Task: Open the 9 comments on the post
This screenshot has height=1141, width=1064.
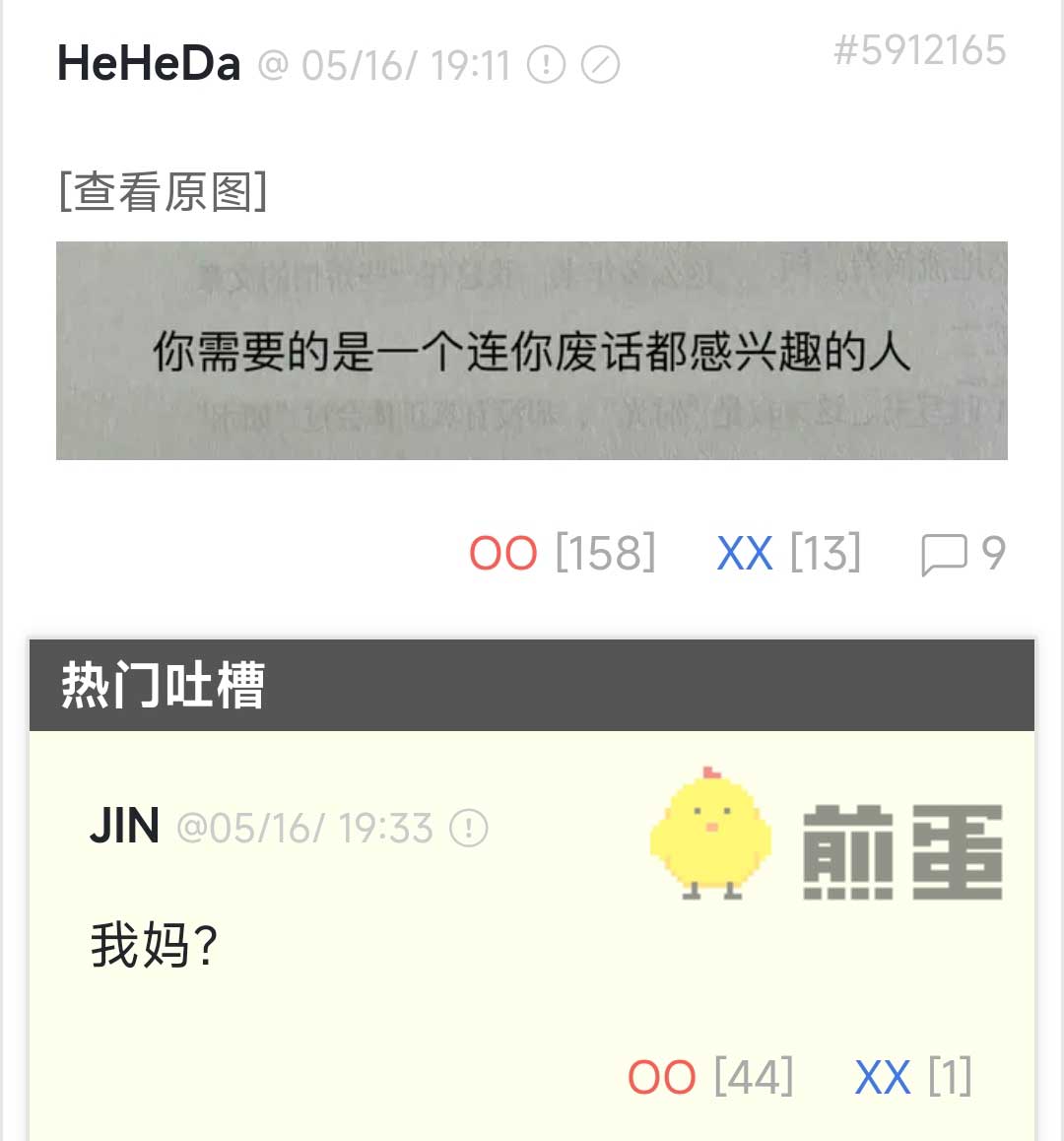Action: pyautogui.click(x=963, y=553)
